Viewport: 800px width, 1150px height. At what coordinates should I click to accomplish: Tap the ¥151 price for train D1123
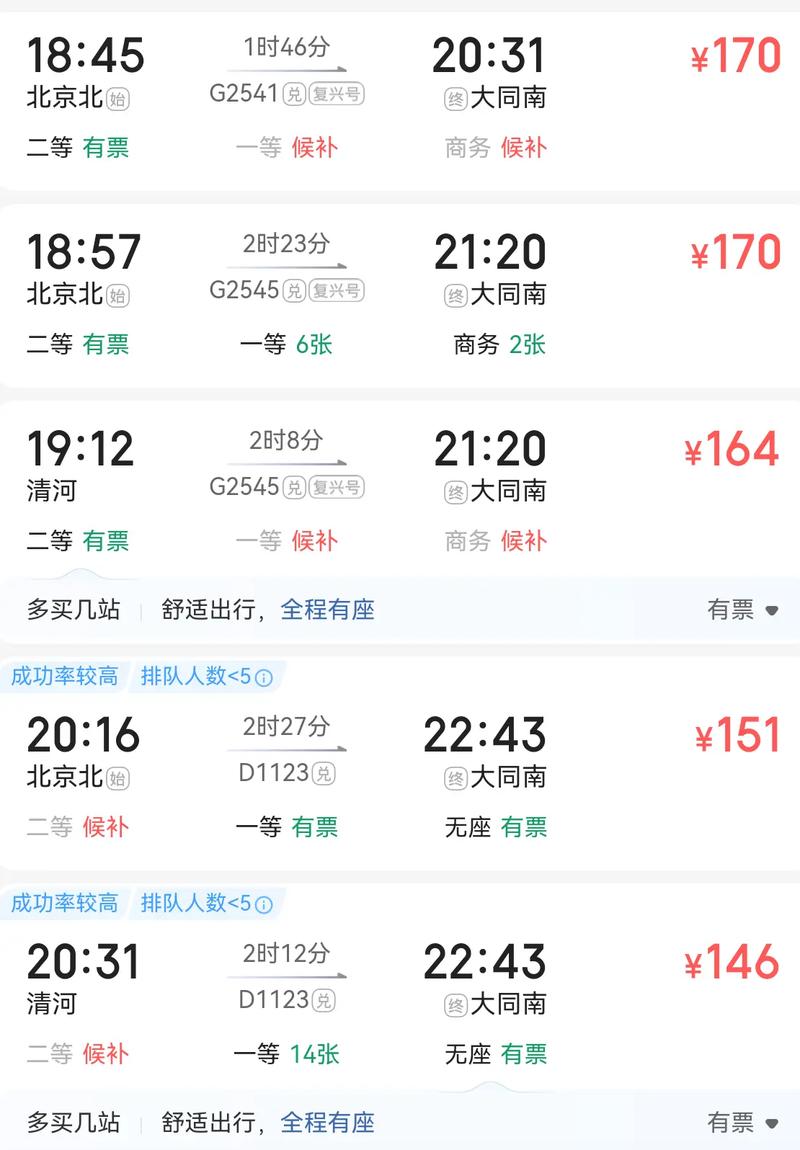click(x=737, y=734)
